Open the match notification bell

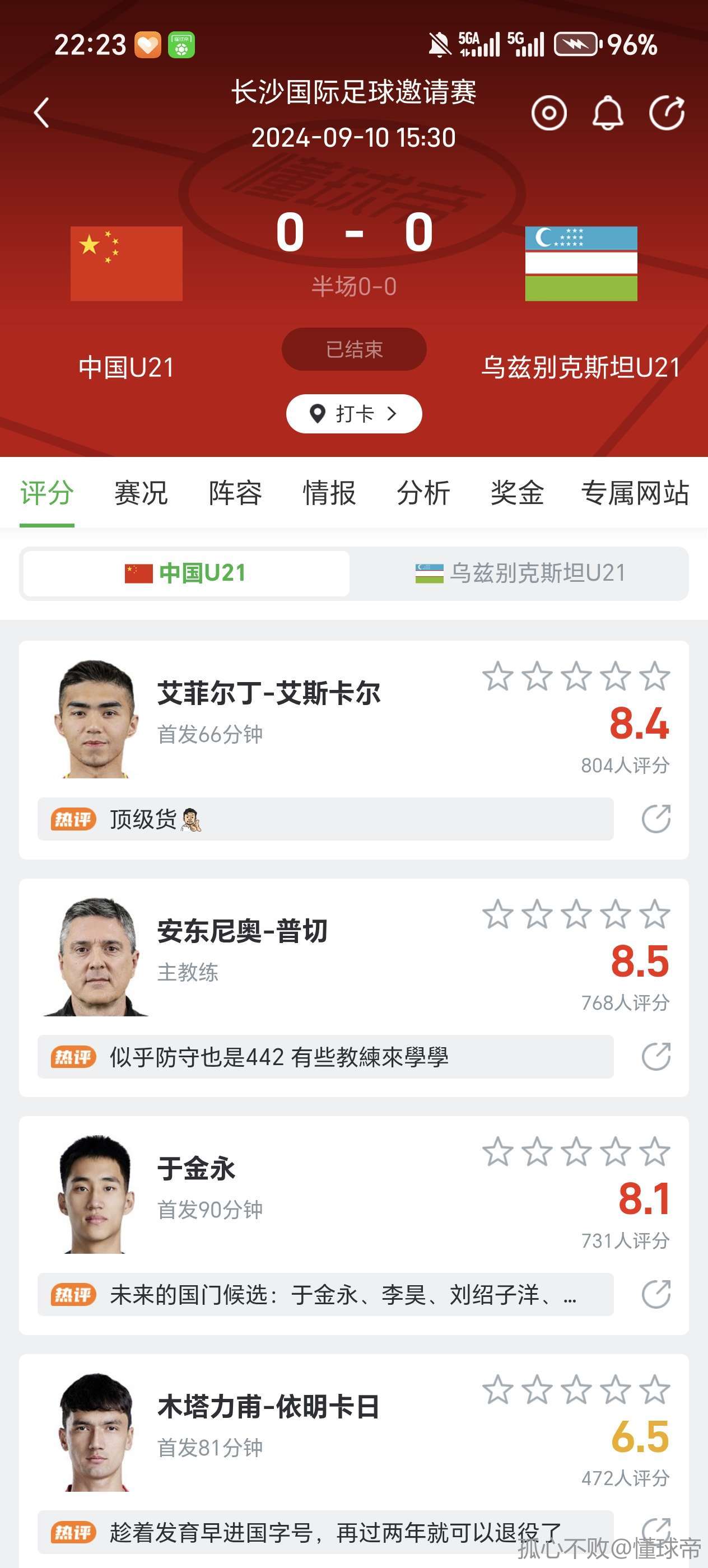pyautogui.click(x=608, y=113)
